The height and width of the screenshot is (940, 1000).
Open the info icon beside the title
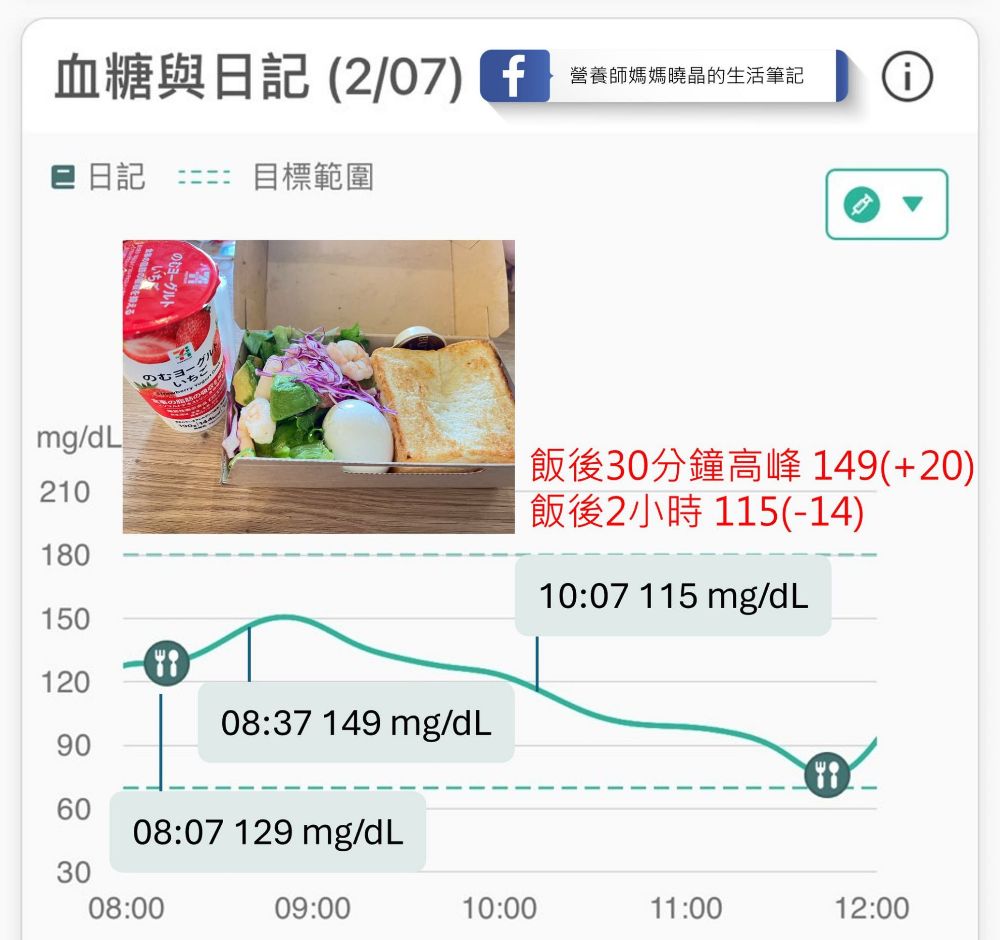pyautogui.click(x=907, y=77)
